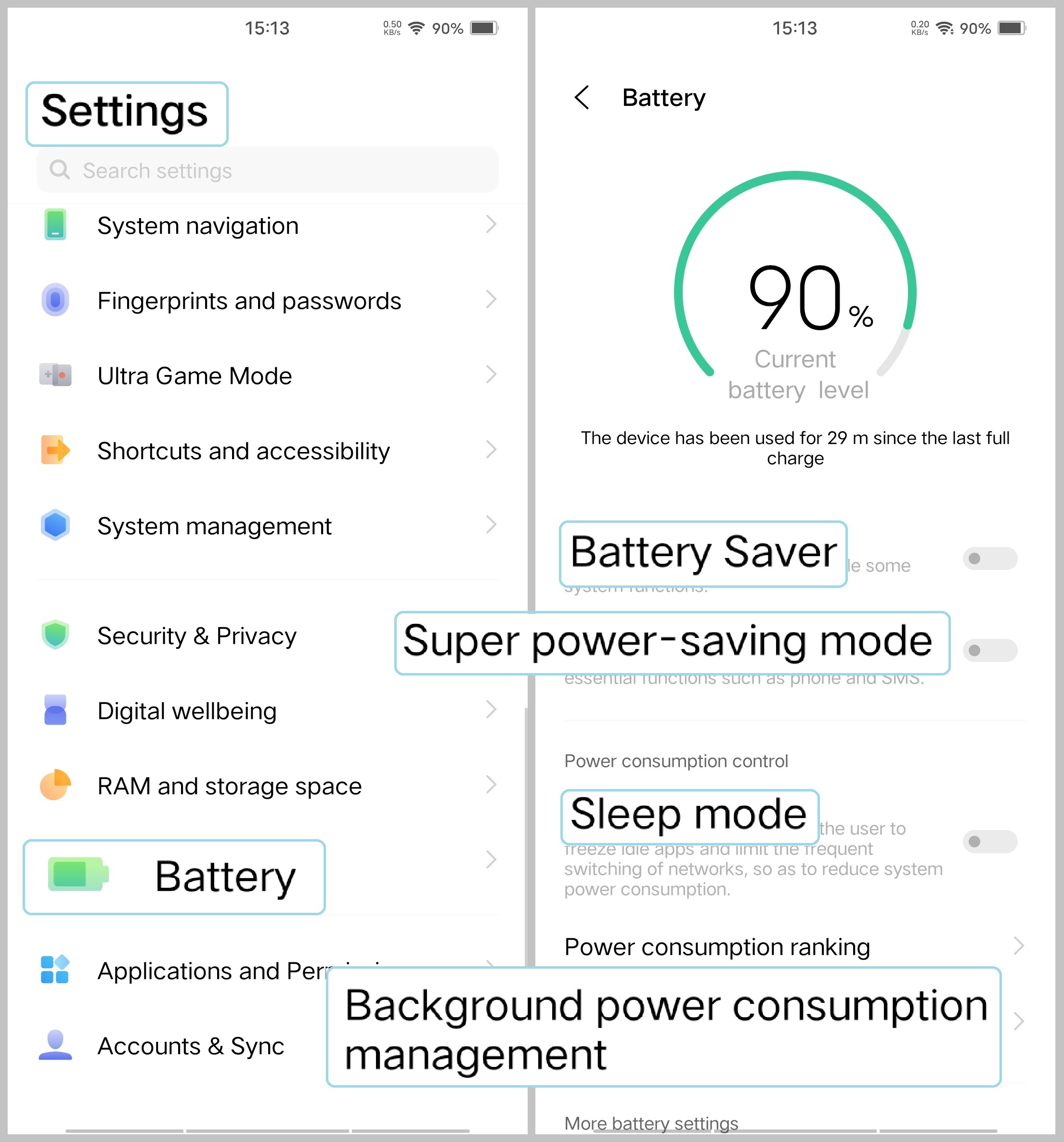This screenshot has height=1142, width=1064.
Task: Select the System navigation icon
Action: click(55, 225)
